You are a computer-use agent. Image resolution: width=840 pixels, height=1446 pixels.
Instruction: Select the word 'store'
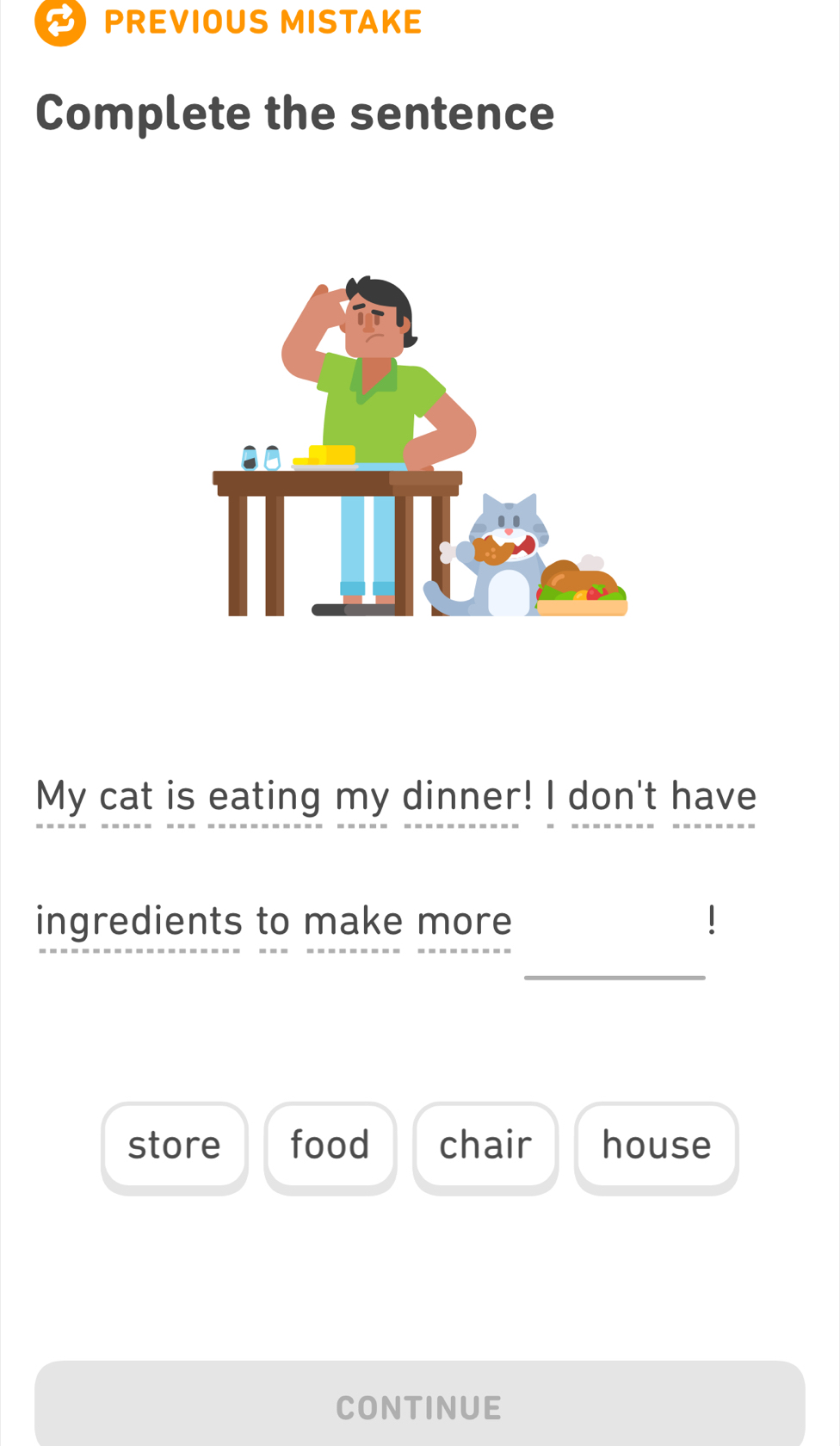pos(174,1146)
